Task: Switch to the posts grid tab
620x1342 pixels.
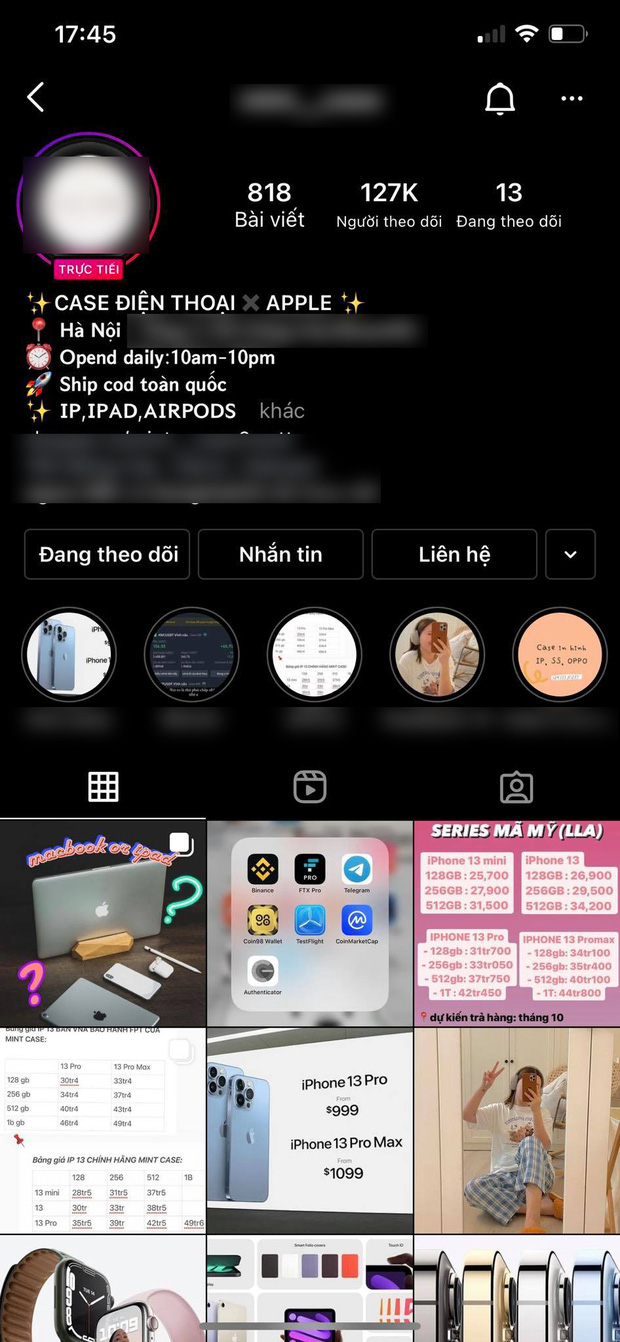Action: tap(103, 787)
